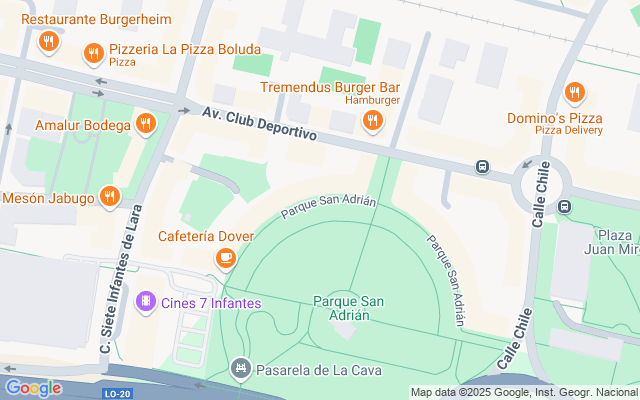Select the Pizzeria La Pizza Boluda marker

pyautogui.click(x=93, y=54)
